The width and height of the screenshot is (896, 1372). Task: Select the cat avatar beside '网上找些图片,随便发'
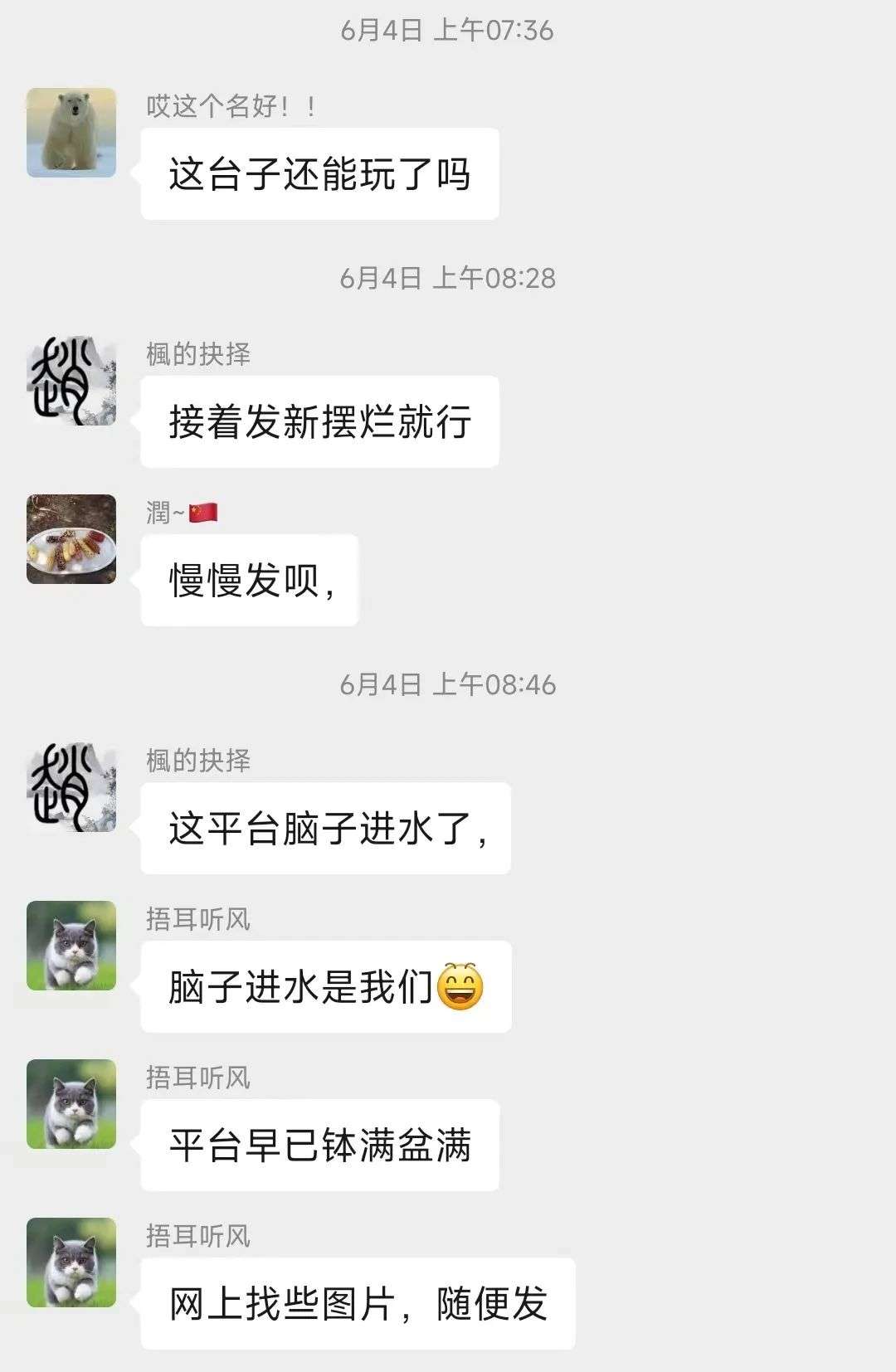coord(71,1263)
